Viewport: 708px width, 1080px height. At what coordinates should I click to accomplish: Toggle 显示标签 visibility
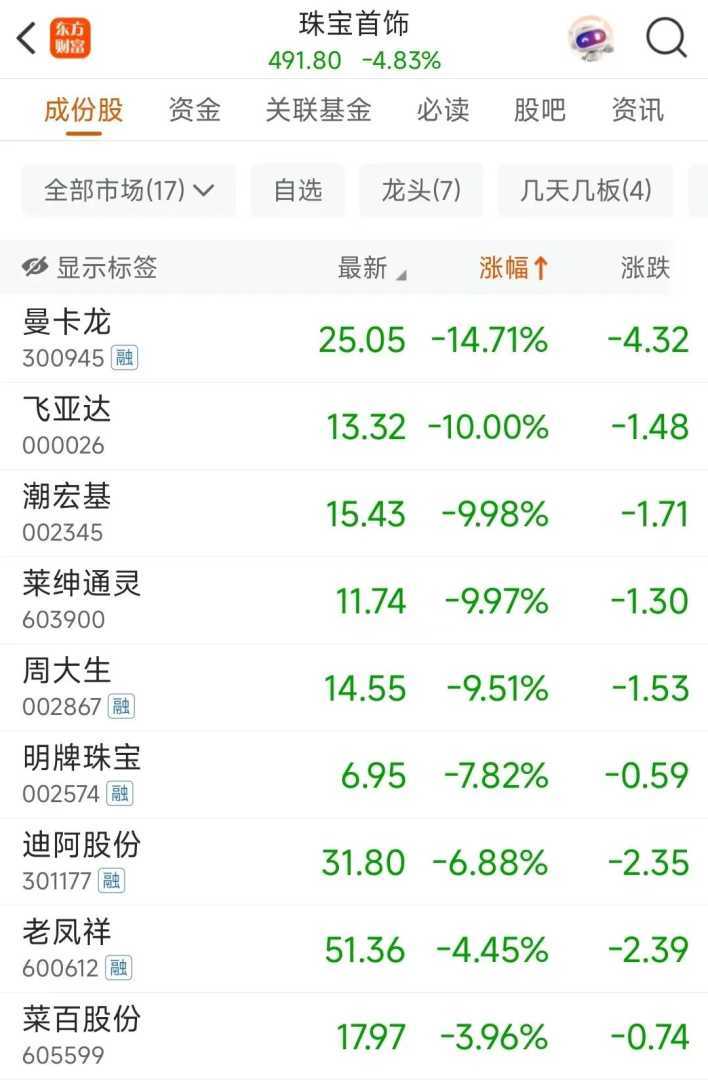[90, 268]
